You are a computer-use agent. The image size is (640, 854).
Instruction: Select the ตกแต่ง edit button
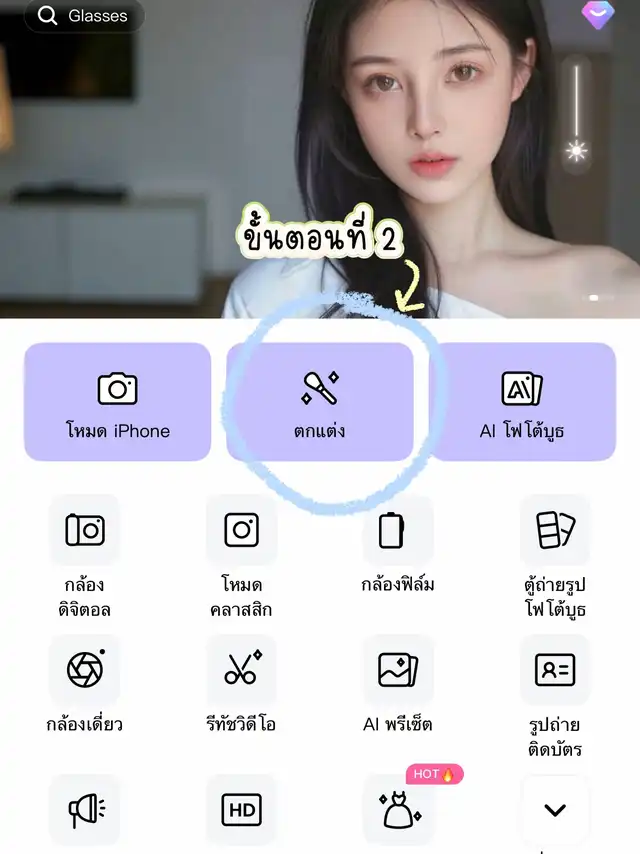click(x=320, y=402)
